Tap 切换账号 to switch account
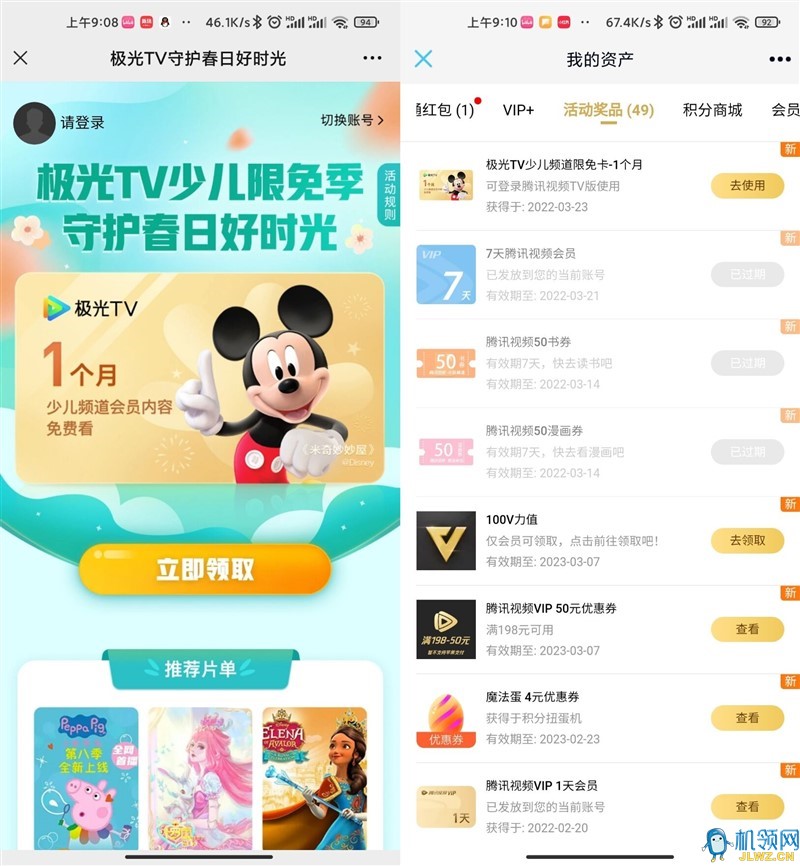The height and width of the screenshot is (866, 800). 352,120
